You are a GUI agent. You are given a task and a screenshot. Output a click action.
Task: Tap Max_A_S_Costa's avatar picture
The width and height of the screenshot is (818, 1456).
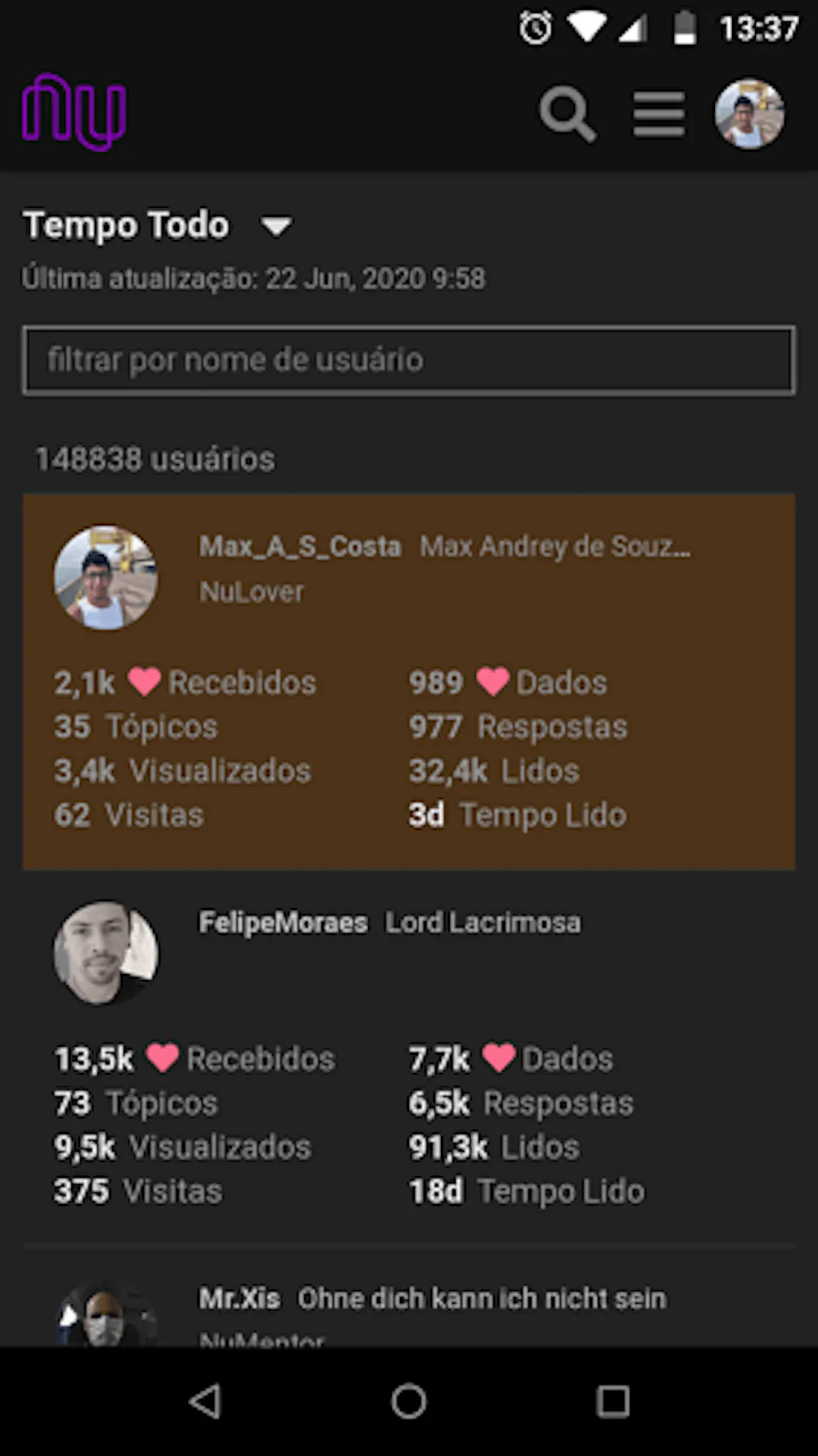106,578
